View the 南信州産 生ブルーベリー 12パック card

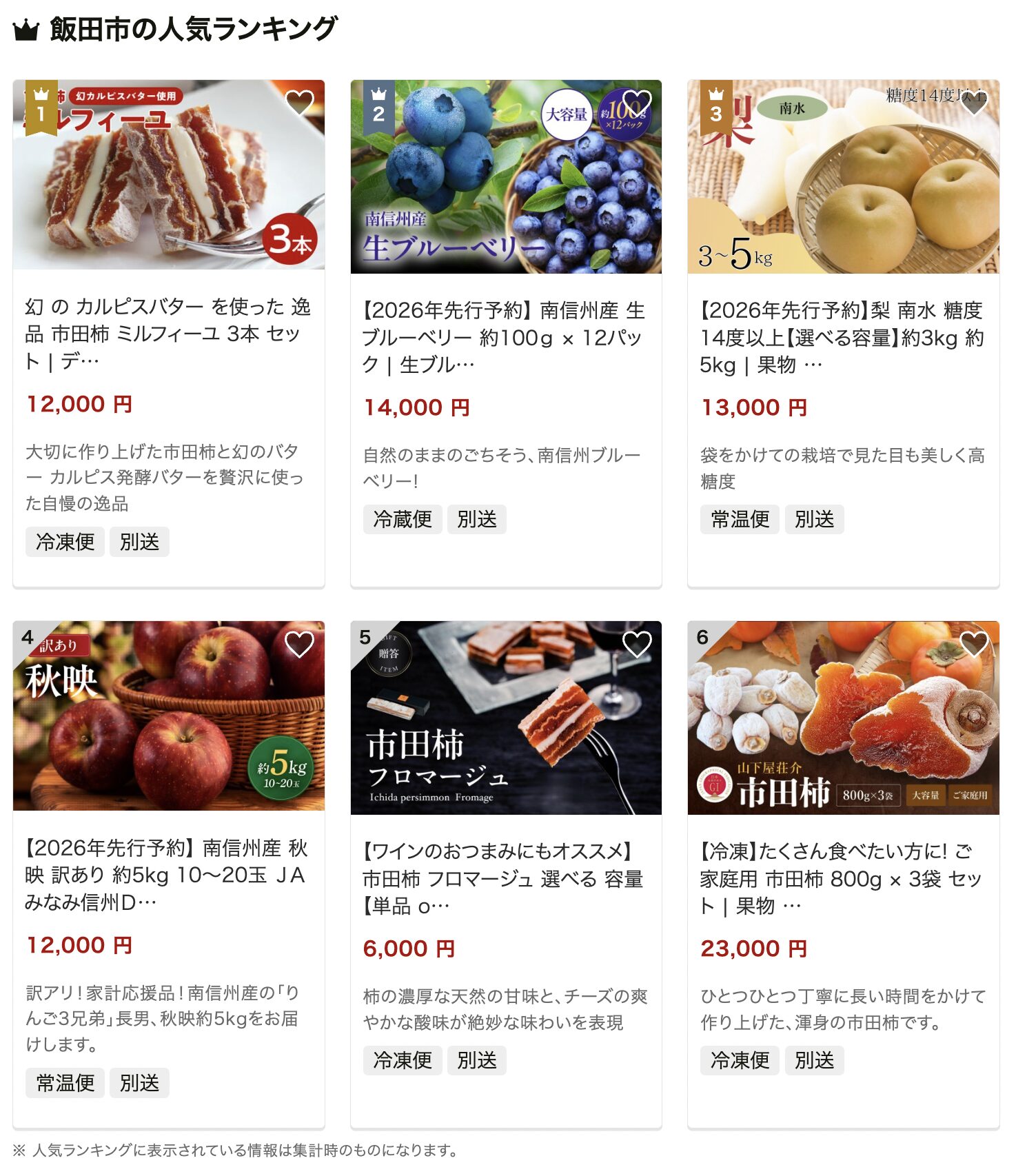click(x=505, y=337)
